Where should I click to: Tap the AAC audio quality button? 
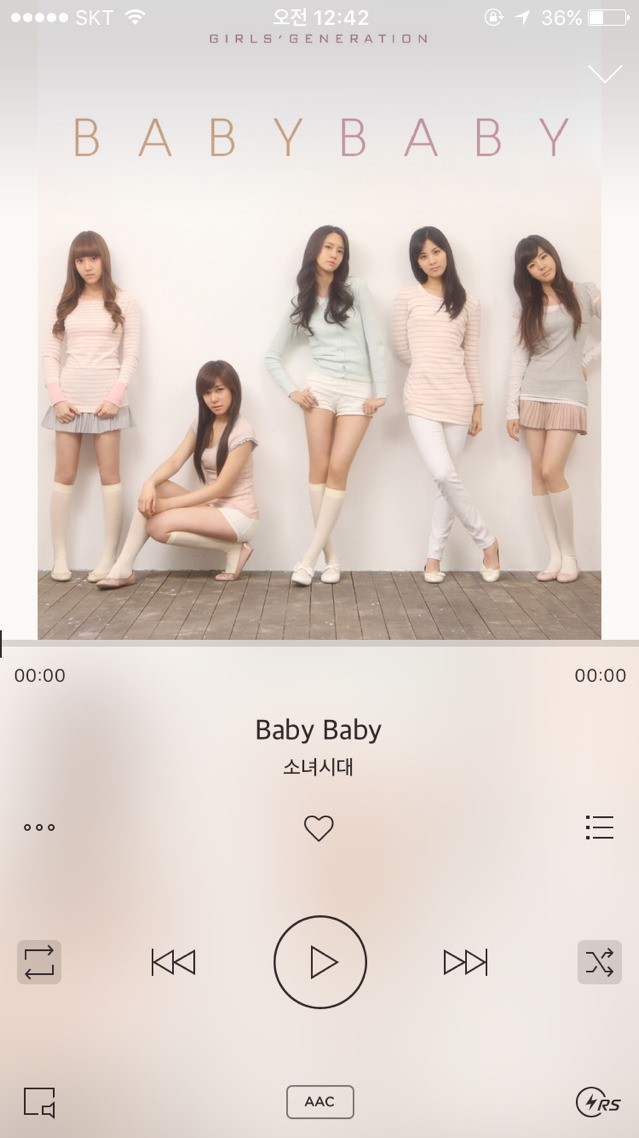320,1102
